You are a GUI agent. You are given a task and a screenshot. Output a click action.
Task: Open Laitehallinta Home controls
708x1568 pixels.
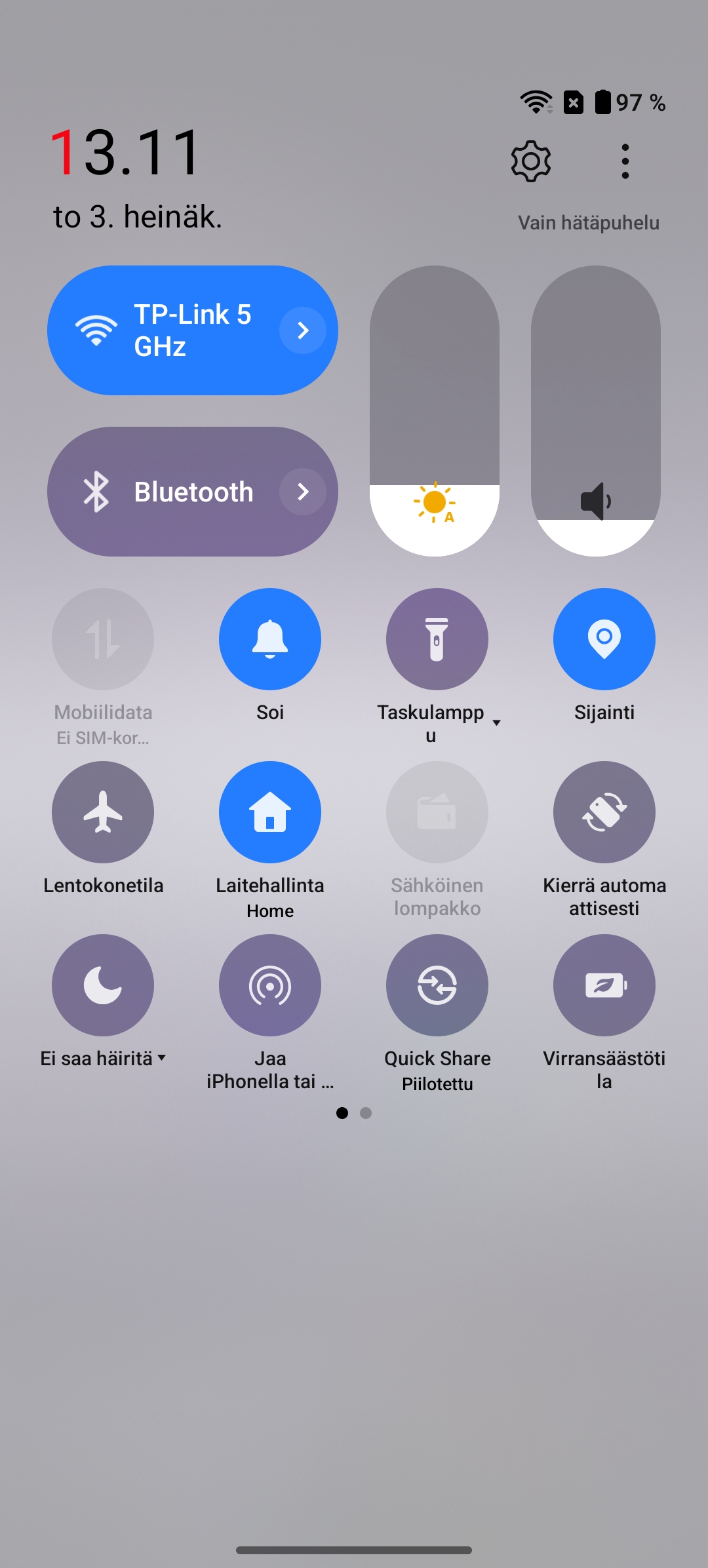(x=270, y=812)
